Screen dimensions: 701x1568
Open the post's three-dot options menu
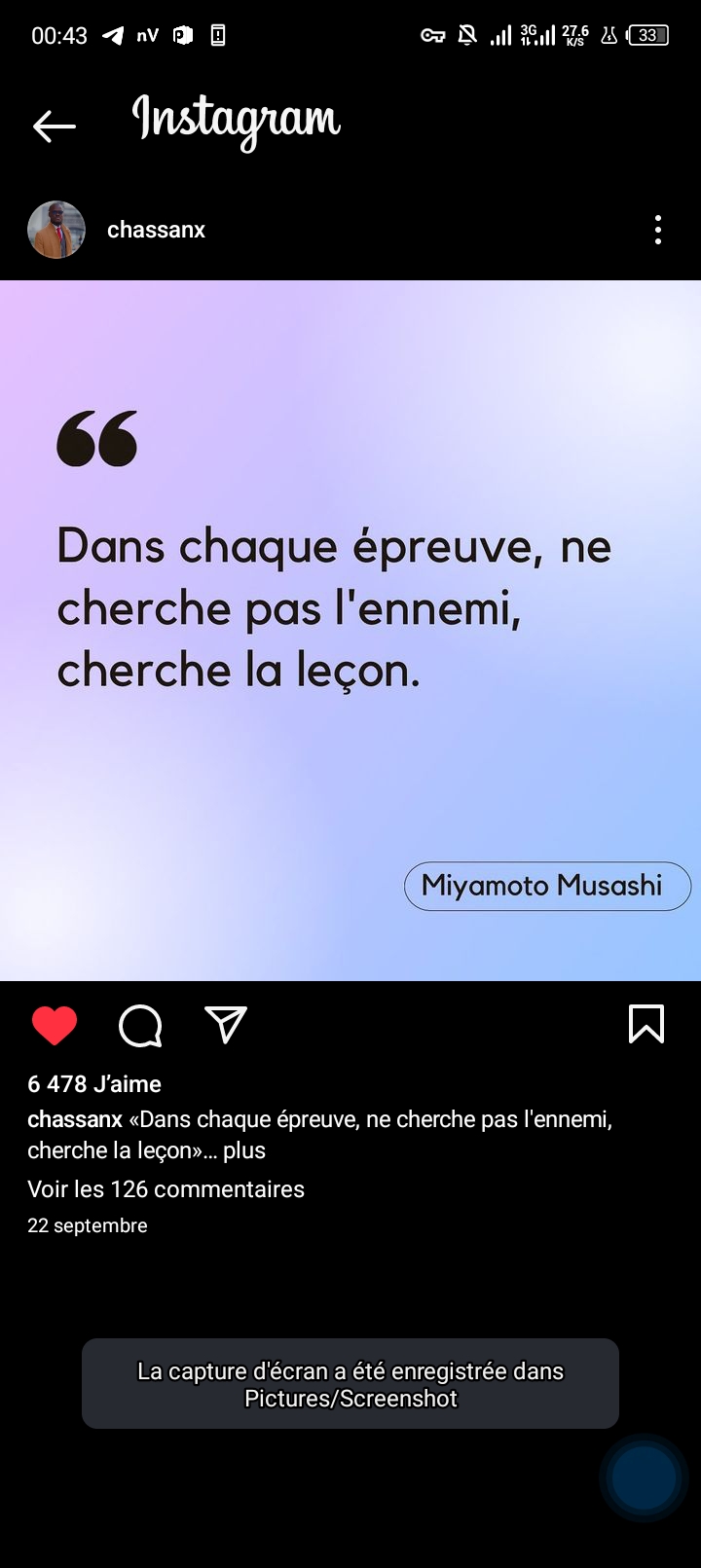click(x=658, y=230)
